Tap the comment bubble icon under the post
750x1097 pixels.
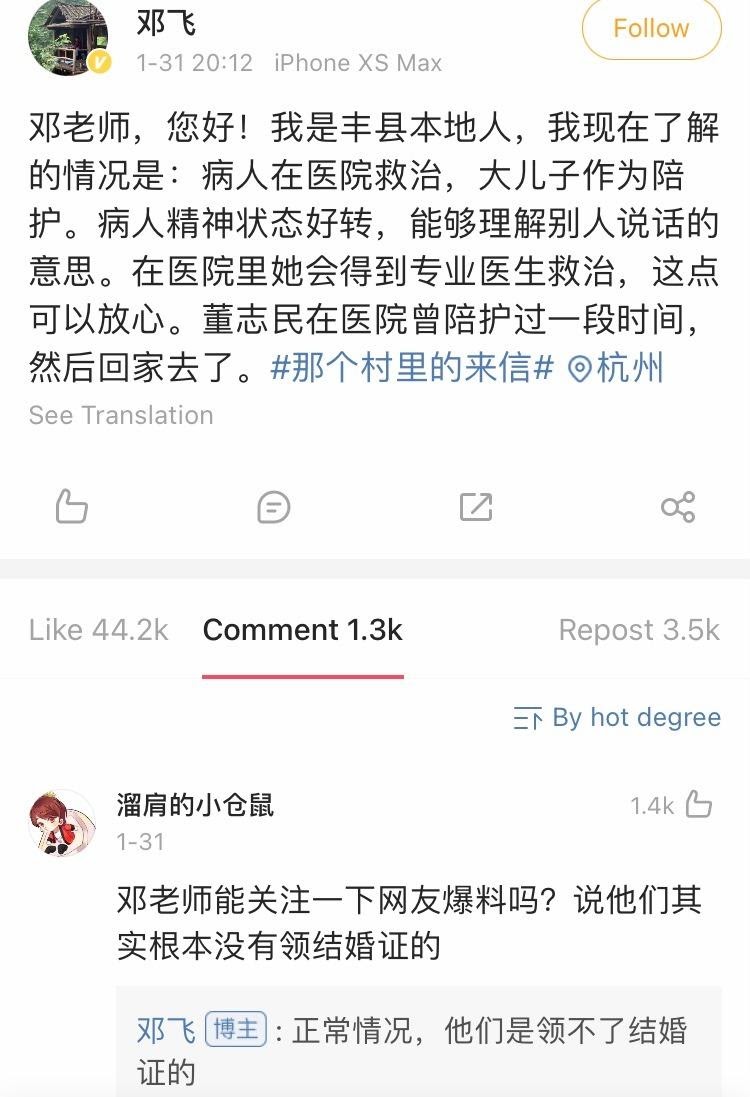273,507
